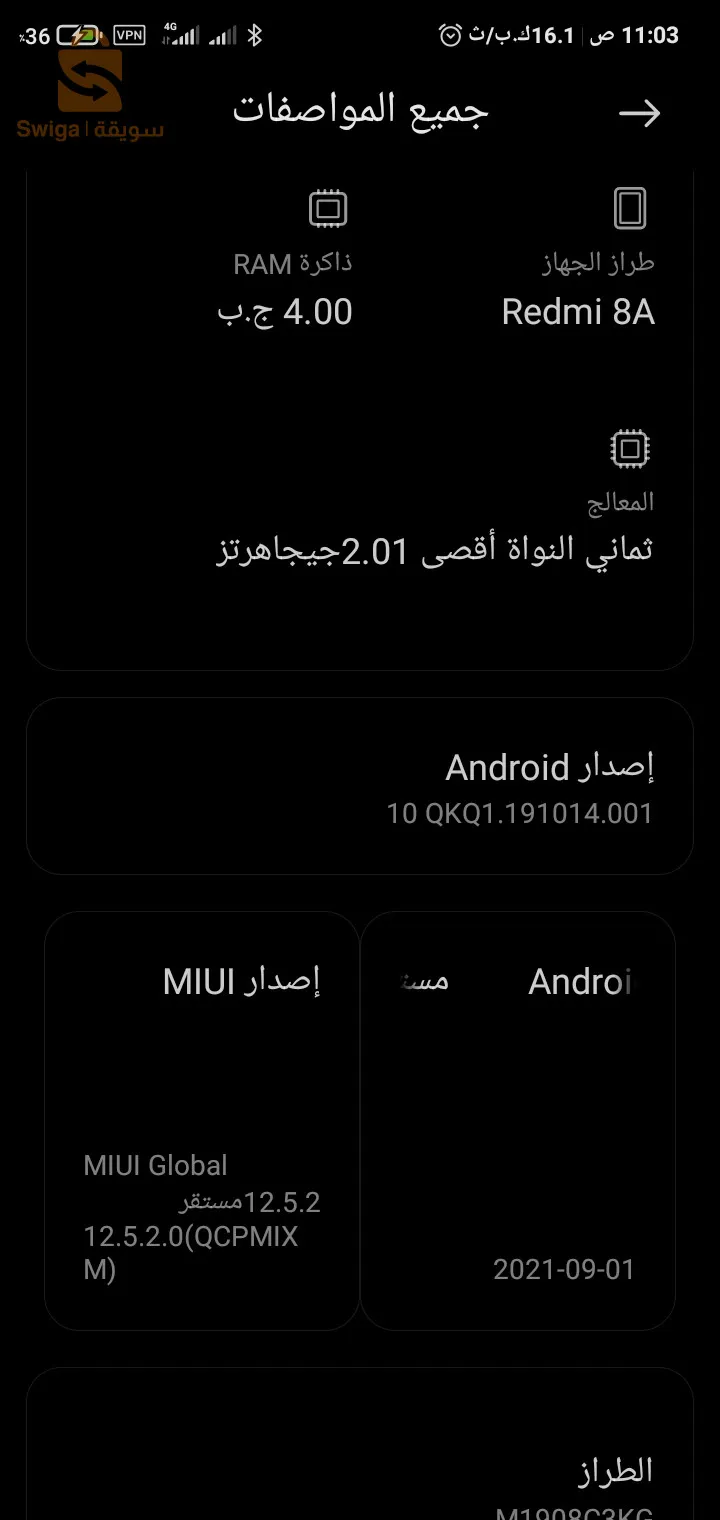Tap the VPN indicator in the status bar
720x1520 pixels.
pyautogui.click(x=128, y=32)
